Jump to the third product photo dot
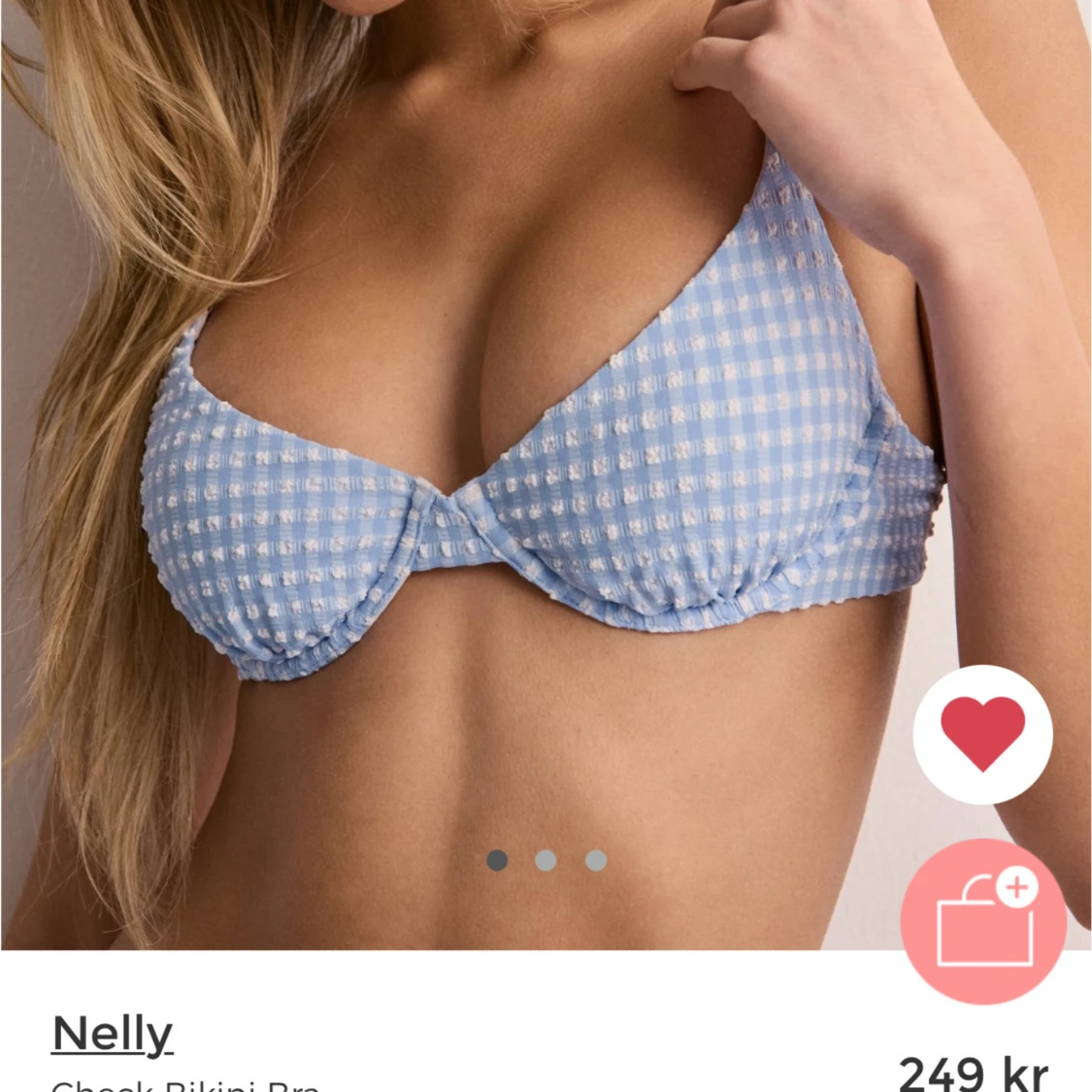 pos(596,860)
